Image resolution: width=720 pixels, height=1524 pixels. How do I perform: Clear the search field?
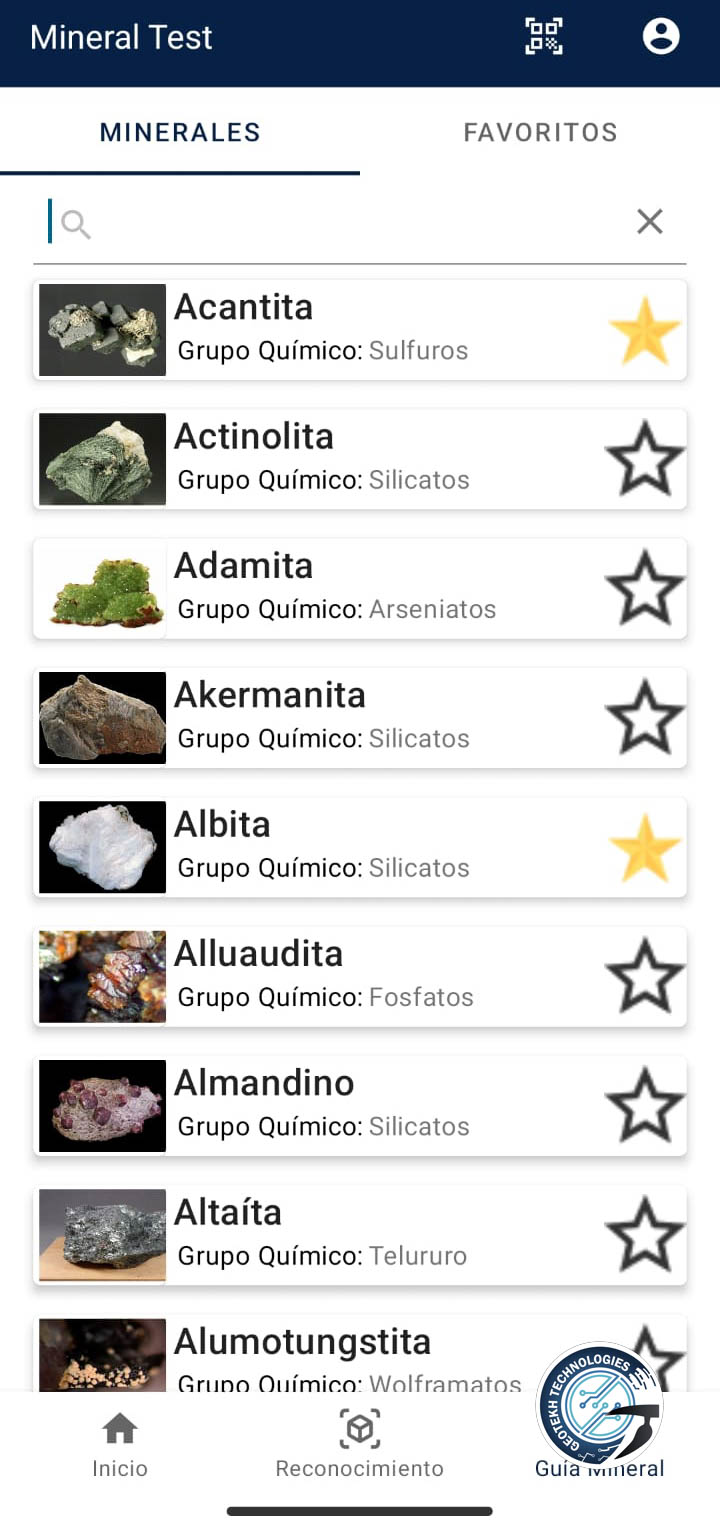[650, 222]
